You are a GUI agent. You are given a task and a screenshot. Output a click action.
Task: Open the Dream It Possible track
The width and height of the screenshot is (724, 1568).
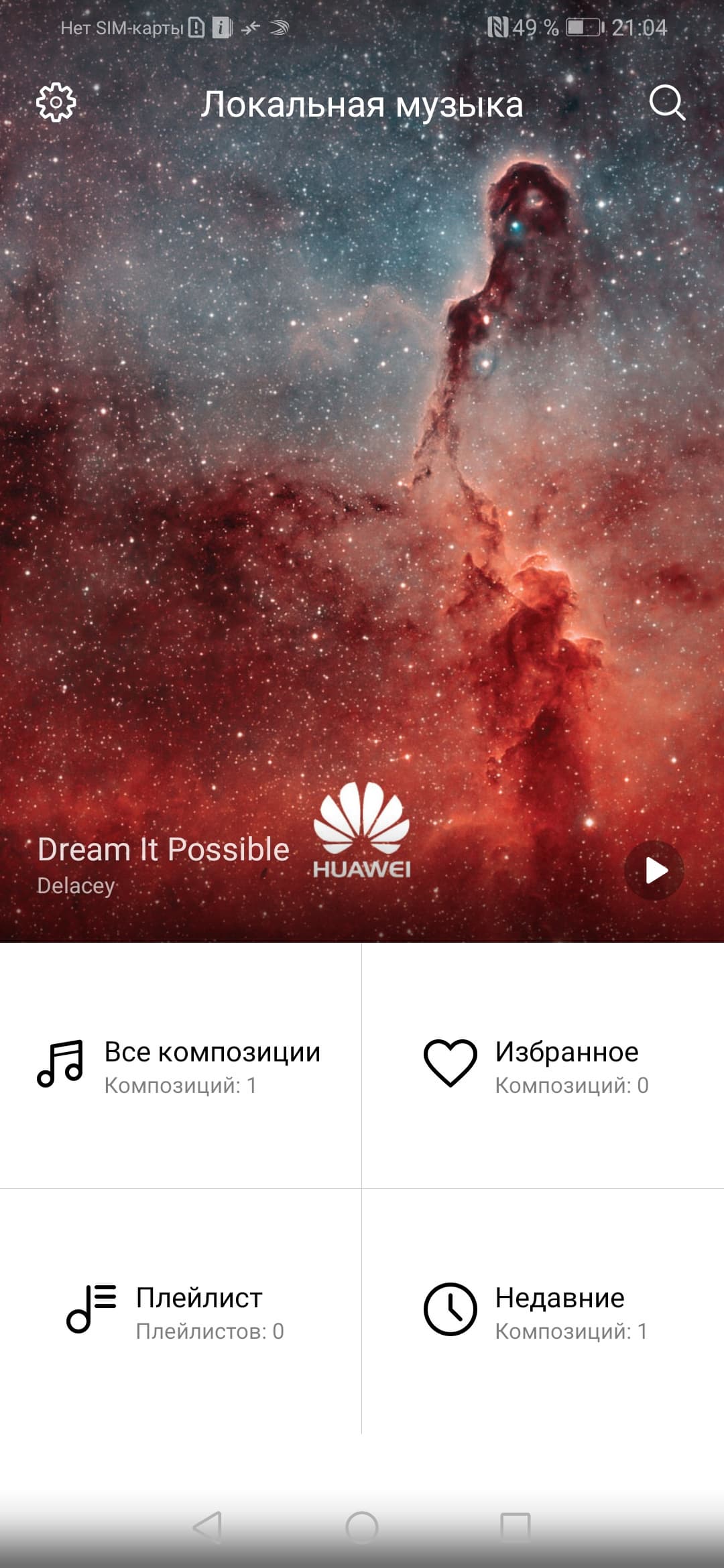click(163, 850)
